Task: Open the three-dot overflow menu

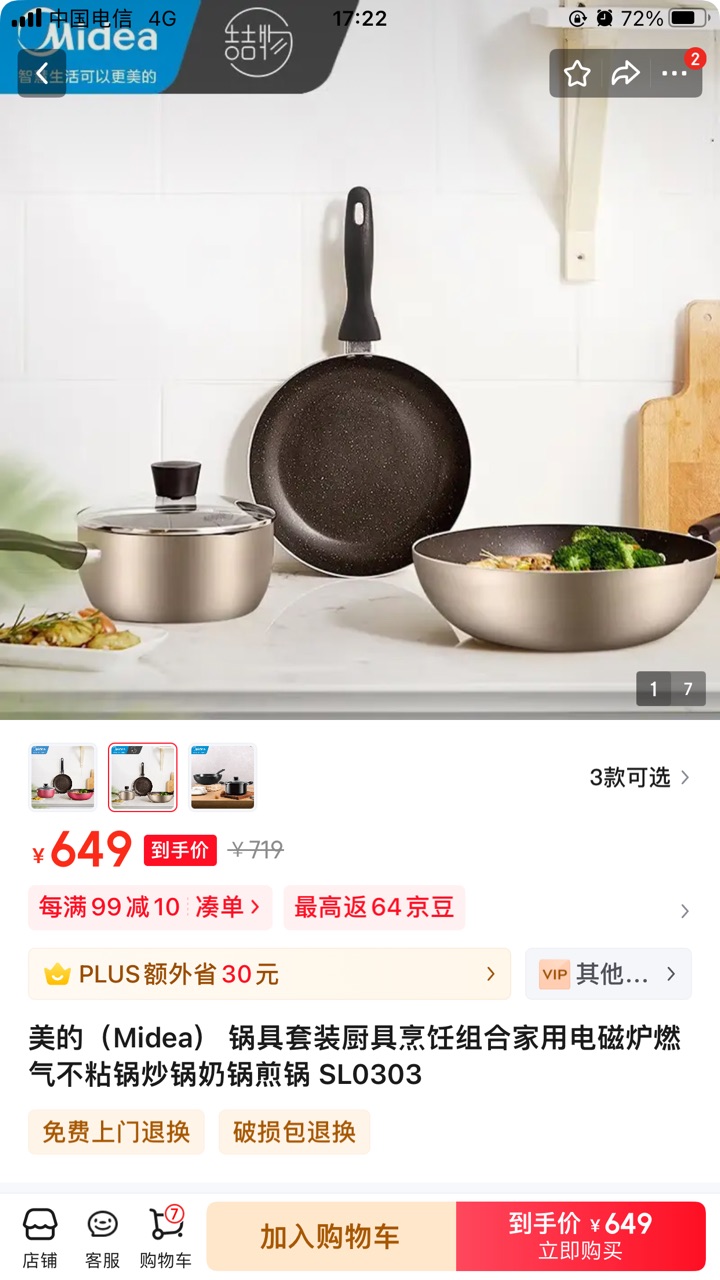Action: tap(674, 73)
